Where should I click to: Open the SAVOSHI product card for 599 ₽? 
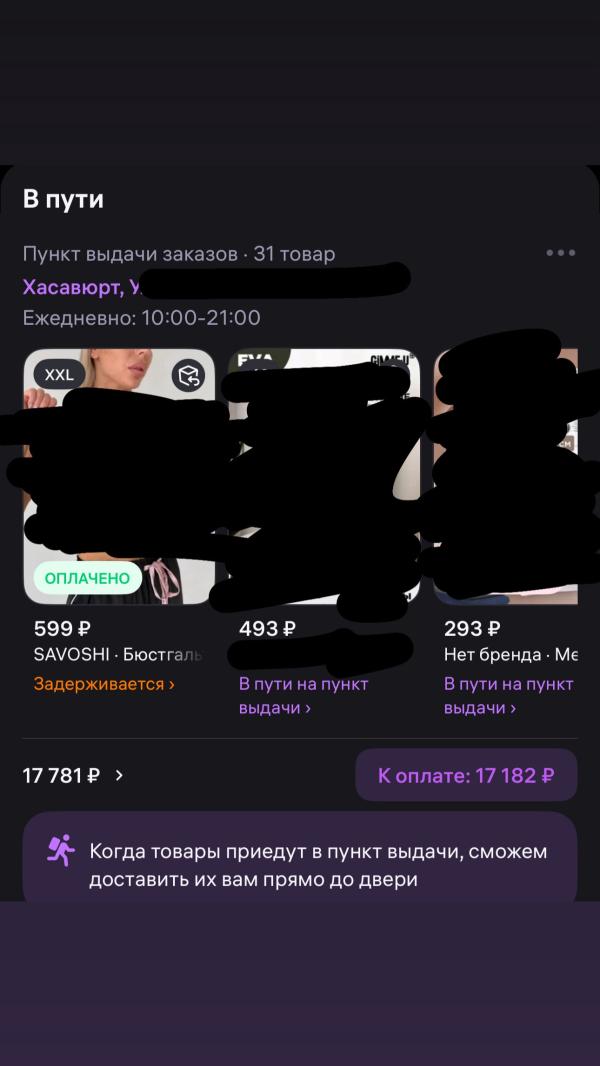point(119,477)
